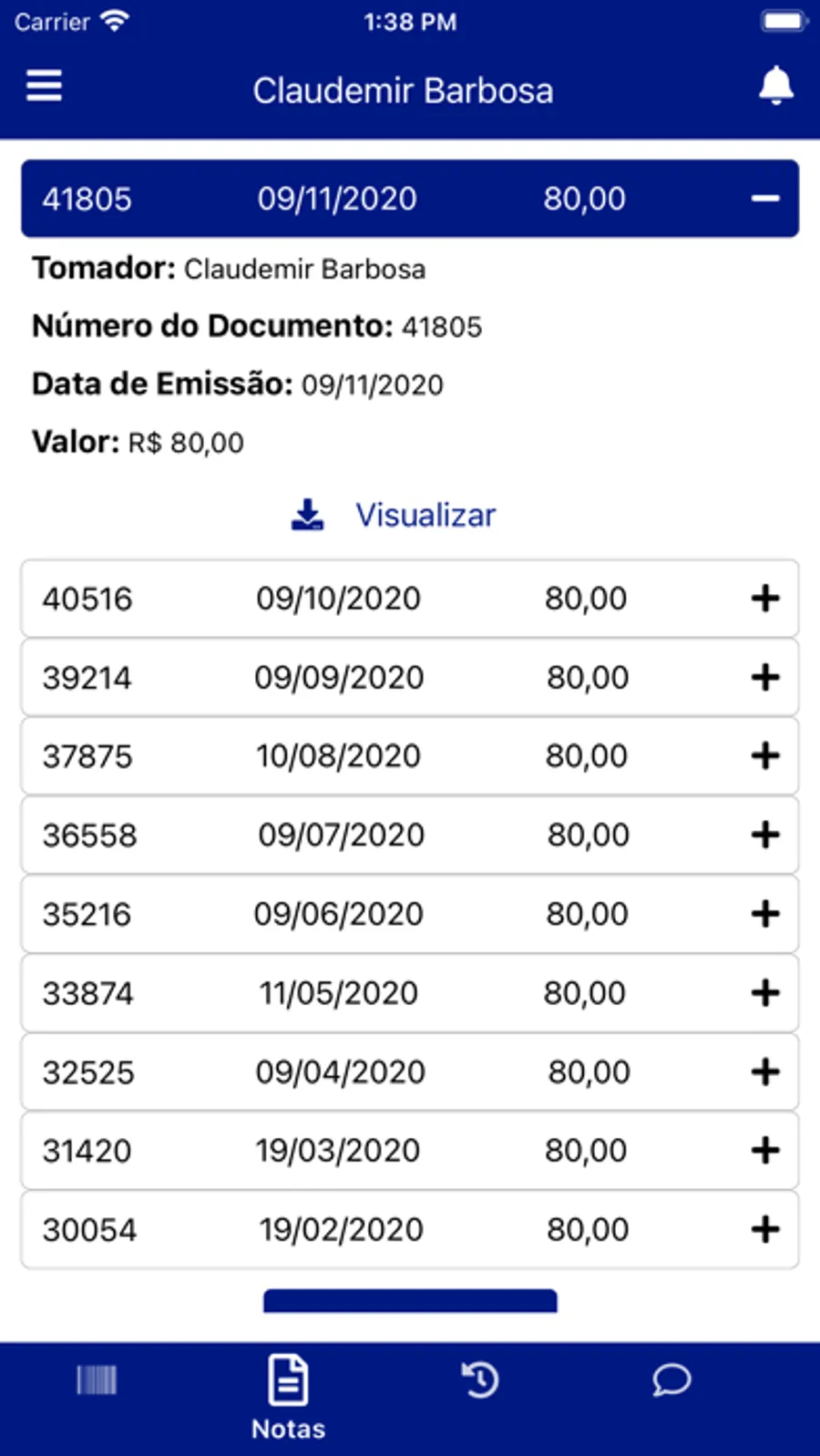
Task: Toggle open invoice 35216 row
Action: [x=765, y=914]
